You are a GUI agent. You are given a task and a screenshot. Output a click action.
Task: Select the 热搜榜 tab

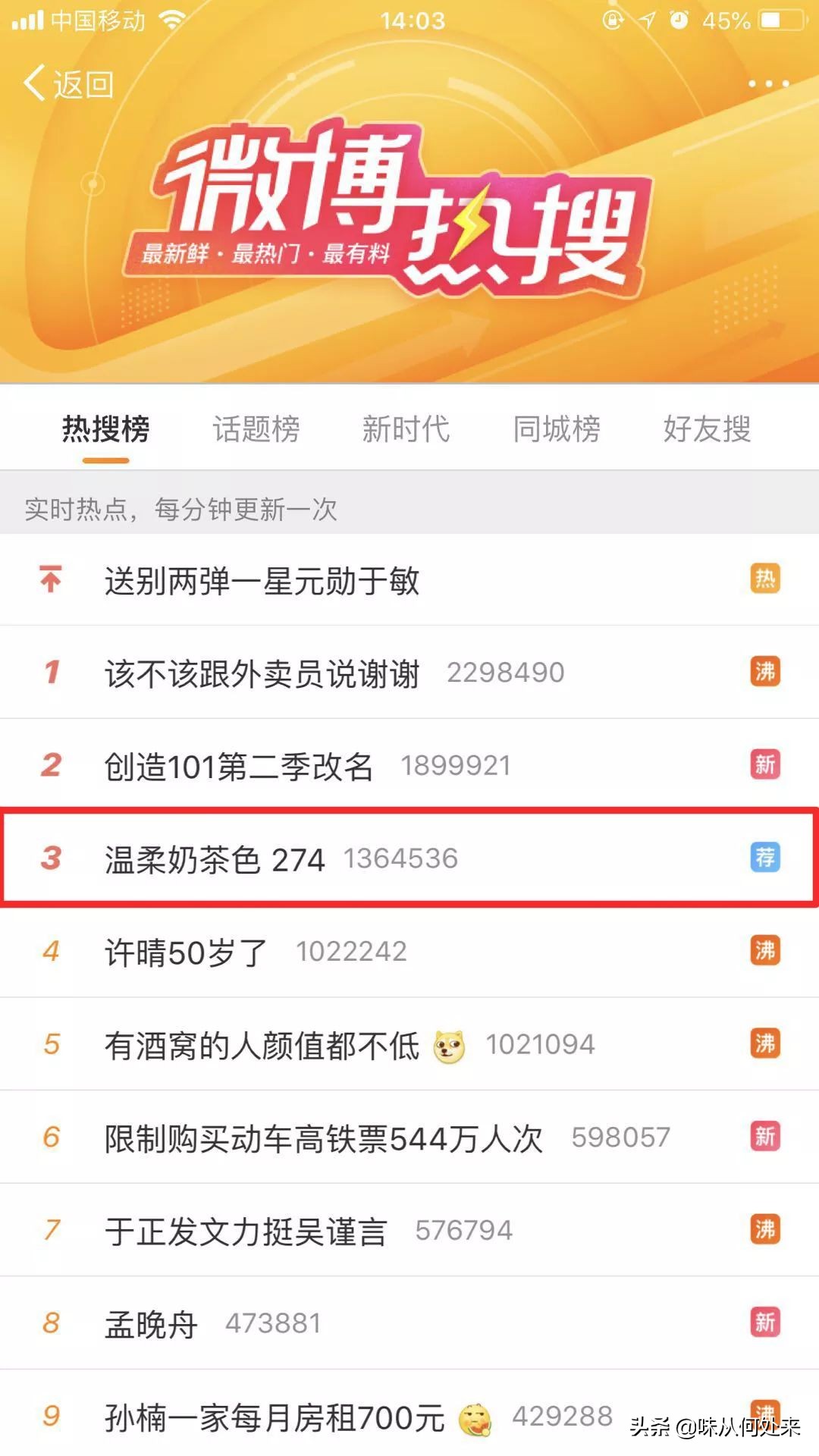[106, 429]
